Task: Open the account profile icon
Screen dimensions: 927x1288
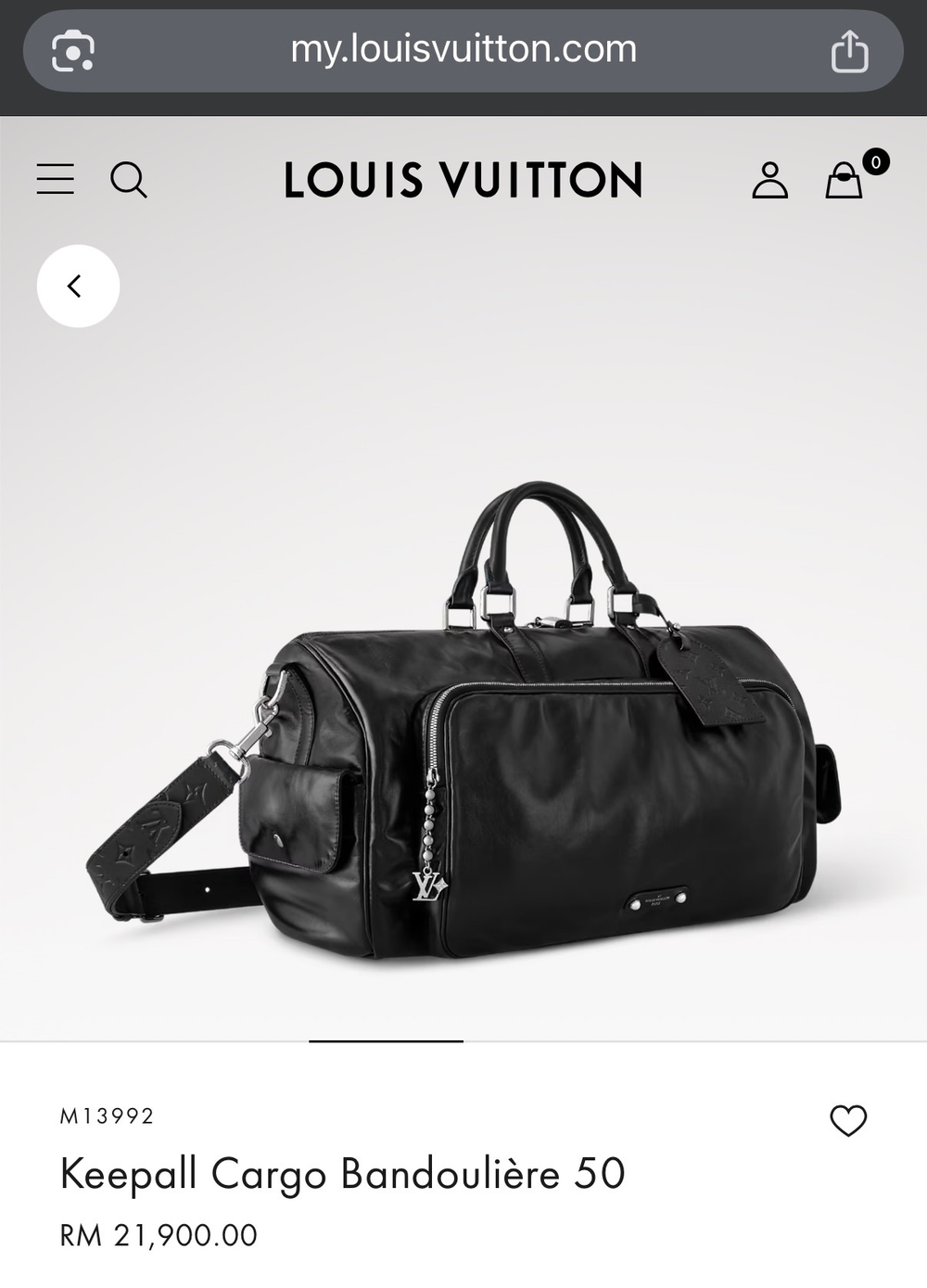Action: 770,178
